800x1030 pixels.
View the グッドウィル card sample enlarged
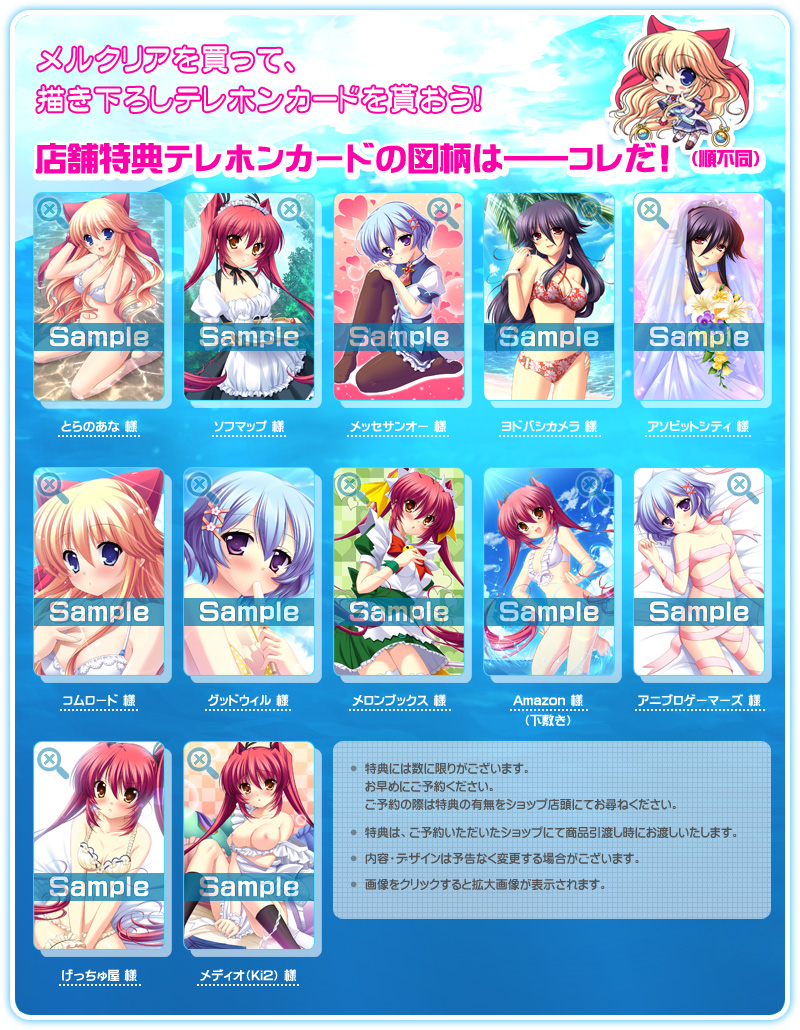[249, 572]
